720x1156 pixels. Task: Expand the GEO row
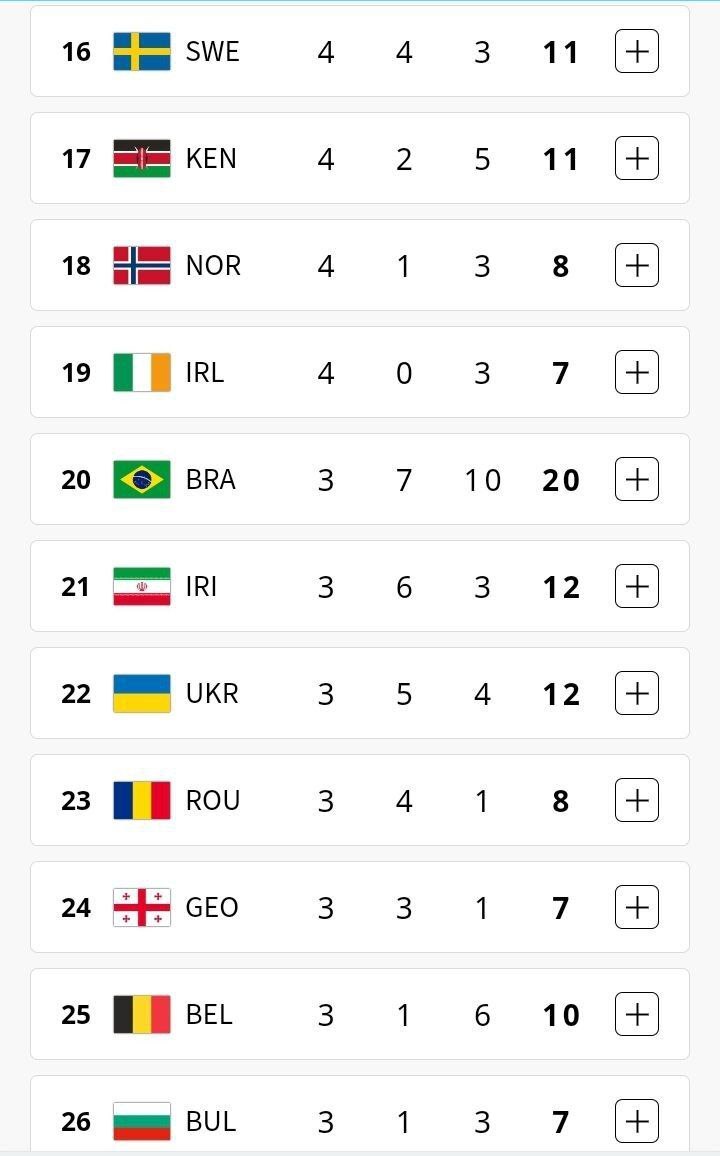click(637, 907)
